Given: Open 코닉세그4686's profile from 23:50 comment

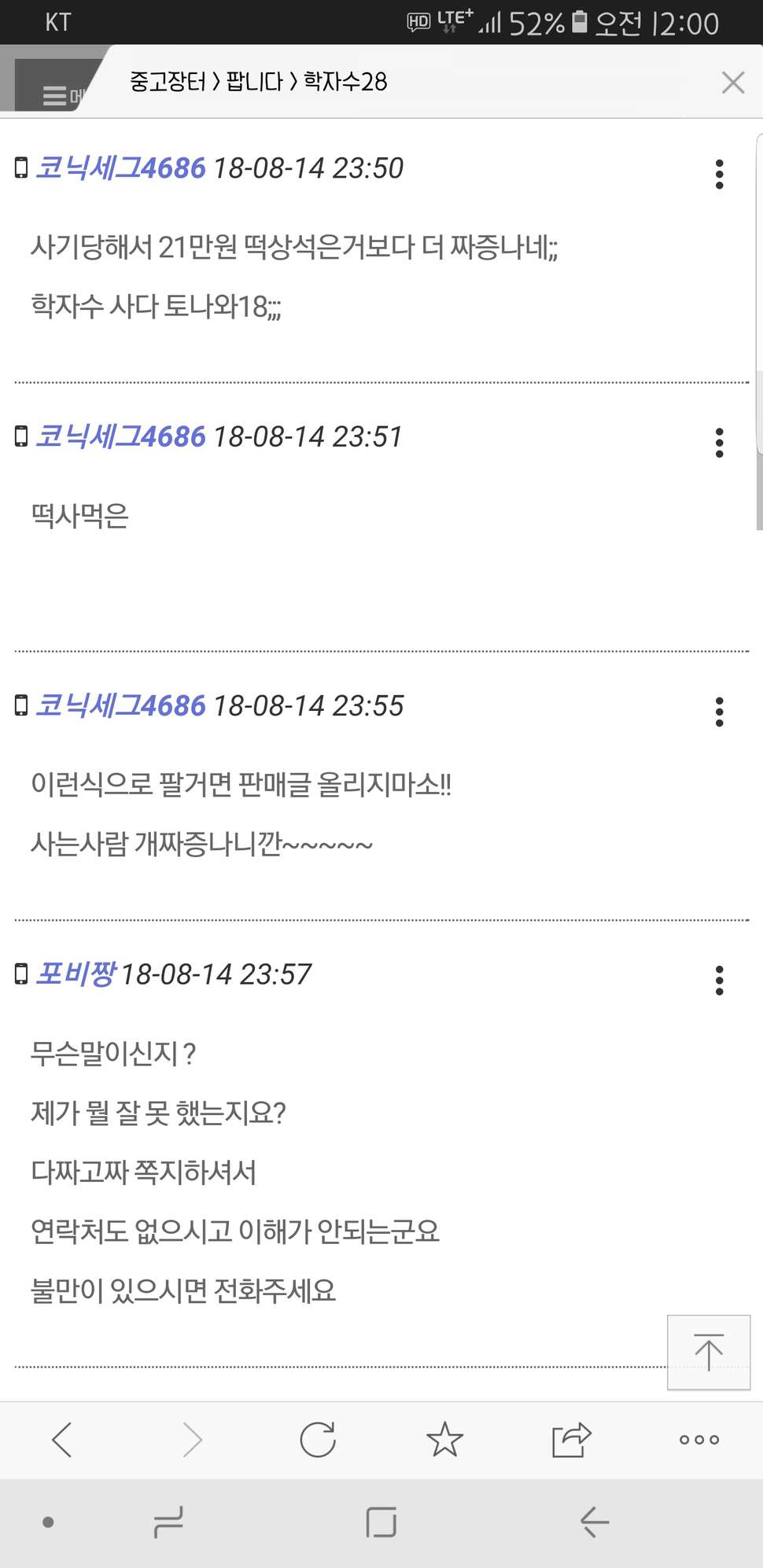Looking at the screenshot, I should pyautogui.click(x=120, y=167).
